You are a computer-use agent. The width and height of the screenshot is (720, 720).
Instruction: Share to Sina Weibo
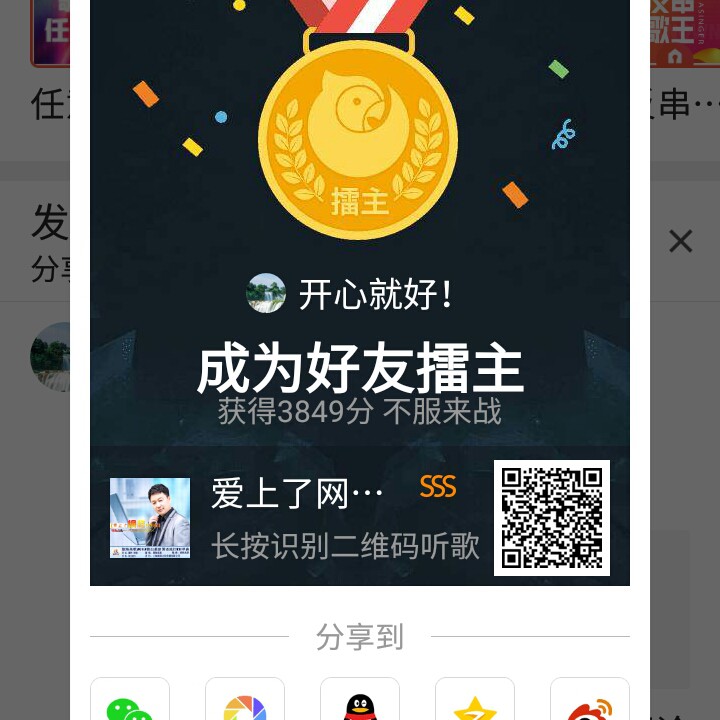[x=590, y=699]
